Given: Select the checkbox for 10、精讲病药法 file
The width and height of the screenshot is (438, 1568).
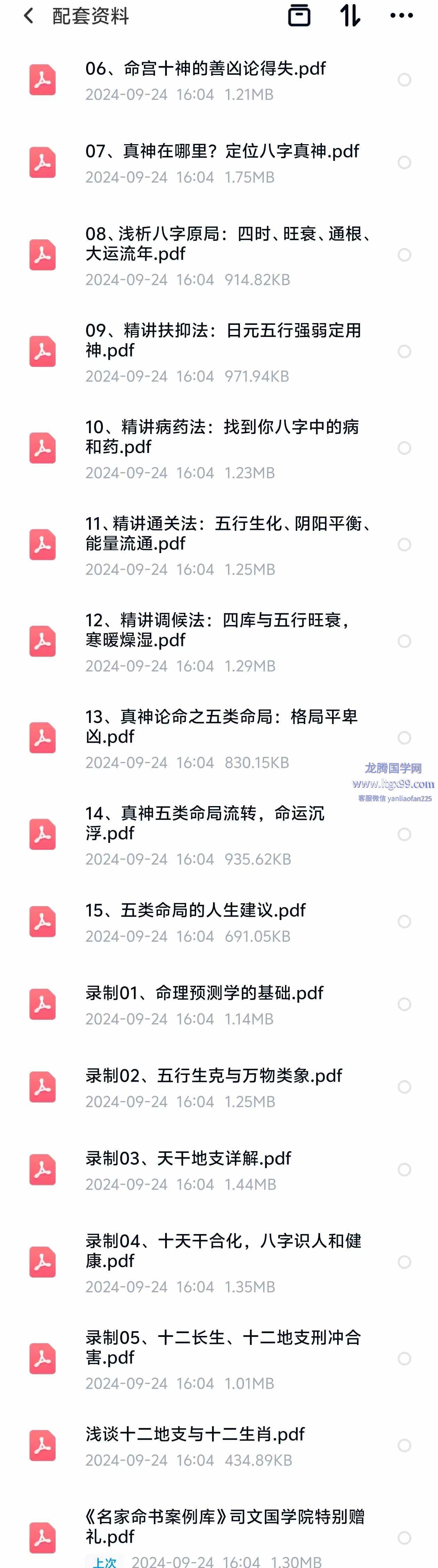Looking at the screenshot, I should (404, 449).
